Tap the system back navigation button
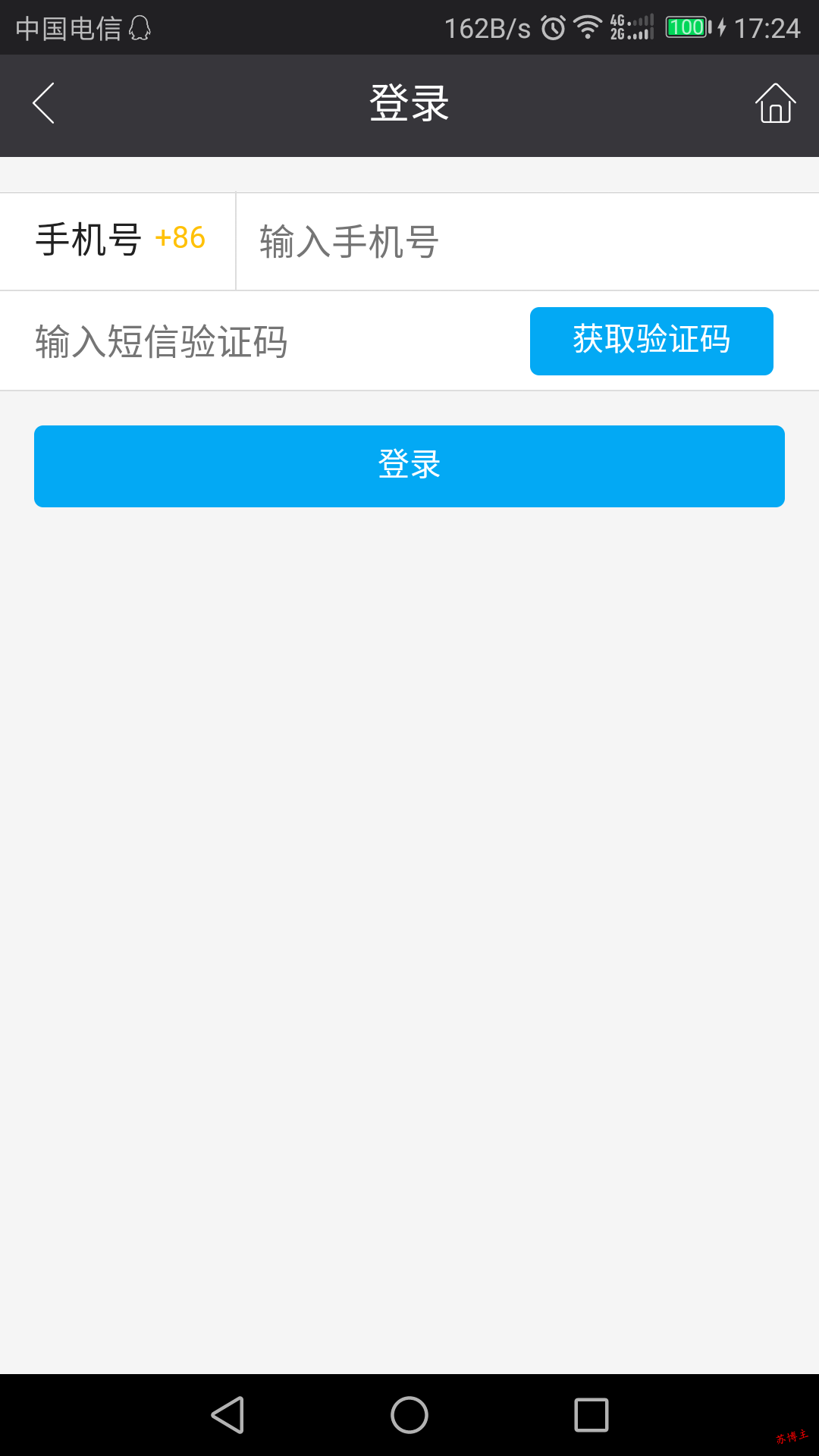The height and width of the screenshot is (1456, 819). tap(227, 1415)
